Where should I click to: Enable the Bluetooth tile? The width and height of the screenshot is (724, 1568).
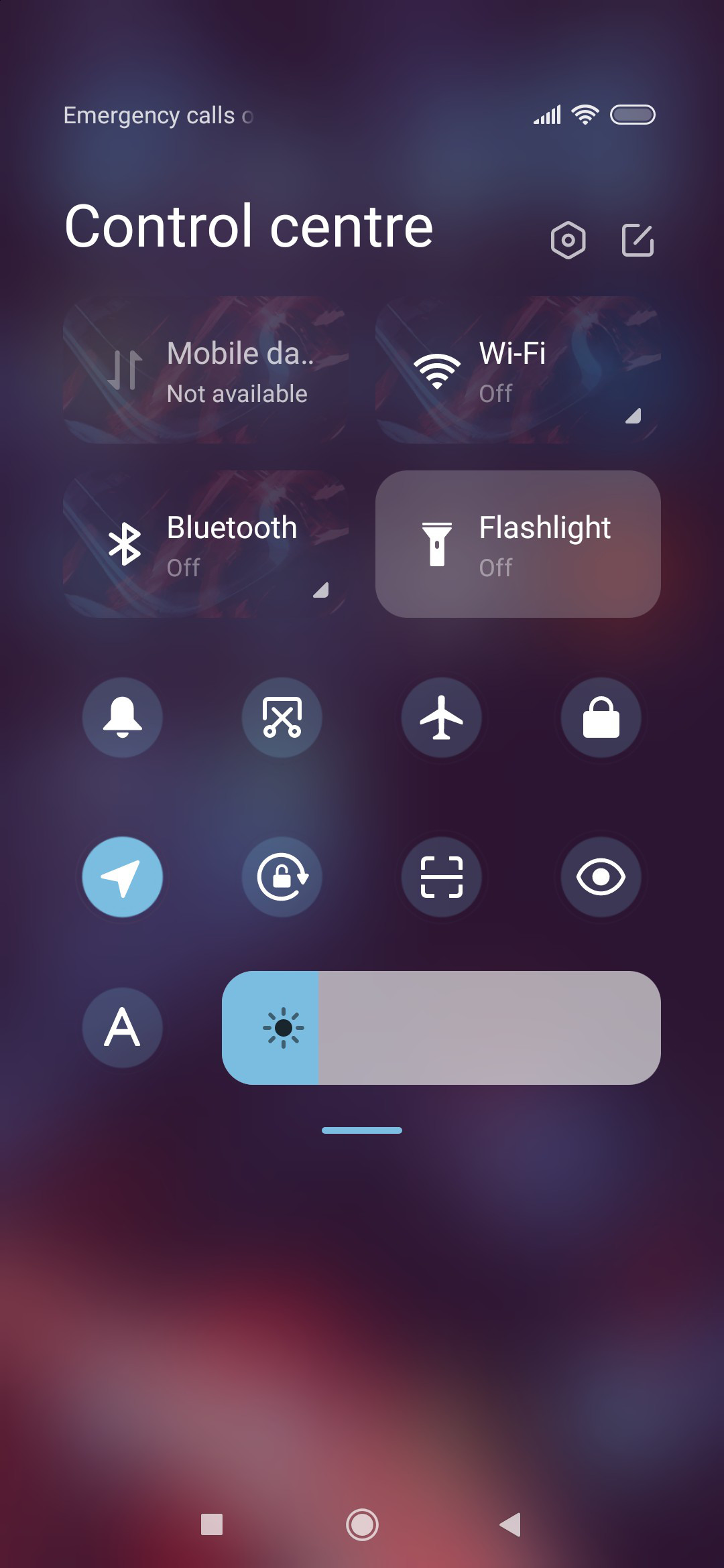[206, 544]
